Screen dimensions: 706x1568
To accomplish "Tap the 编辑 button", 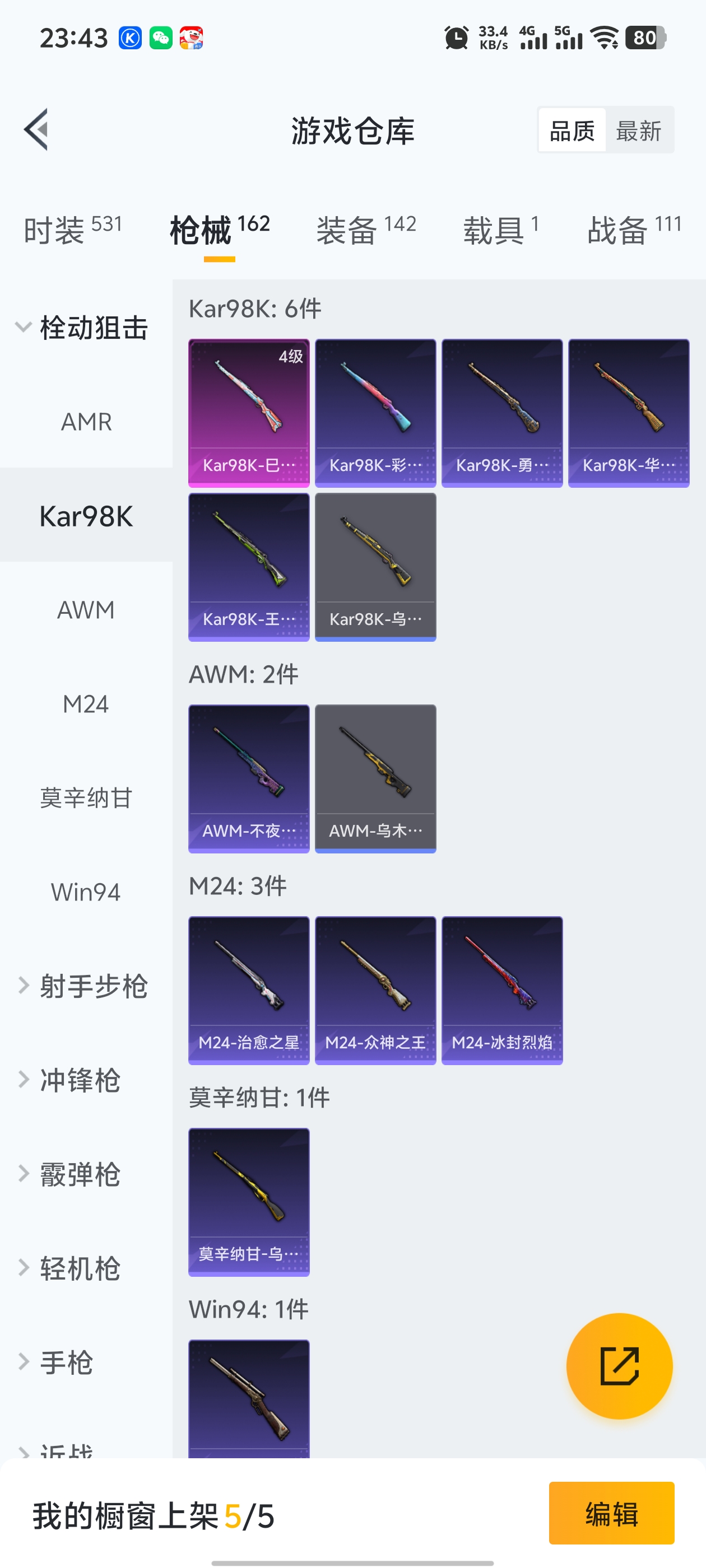I will (x=611, y=1514).
